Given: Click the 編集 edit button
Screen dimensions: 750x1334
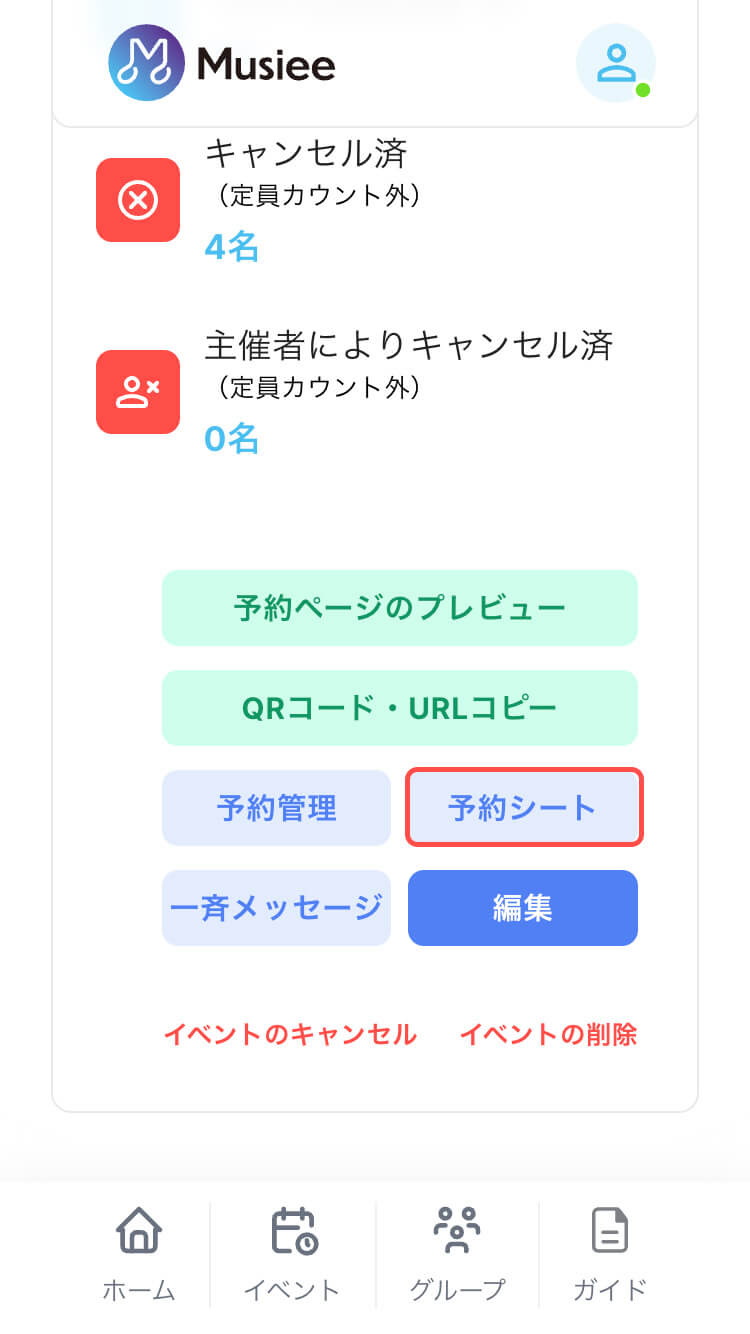Looking at the screenshot, I should tap(522, 907).
